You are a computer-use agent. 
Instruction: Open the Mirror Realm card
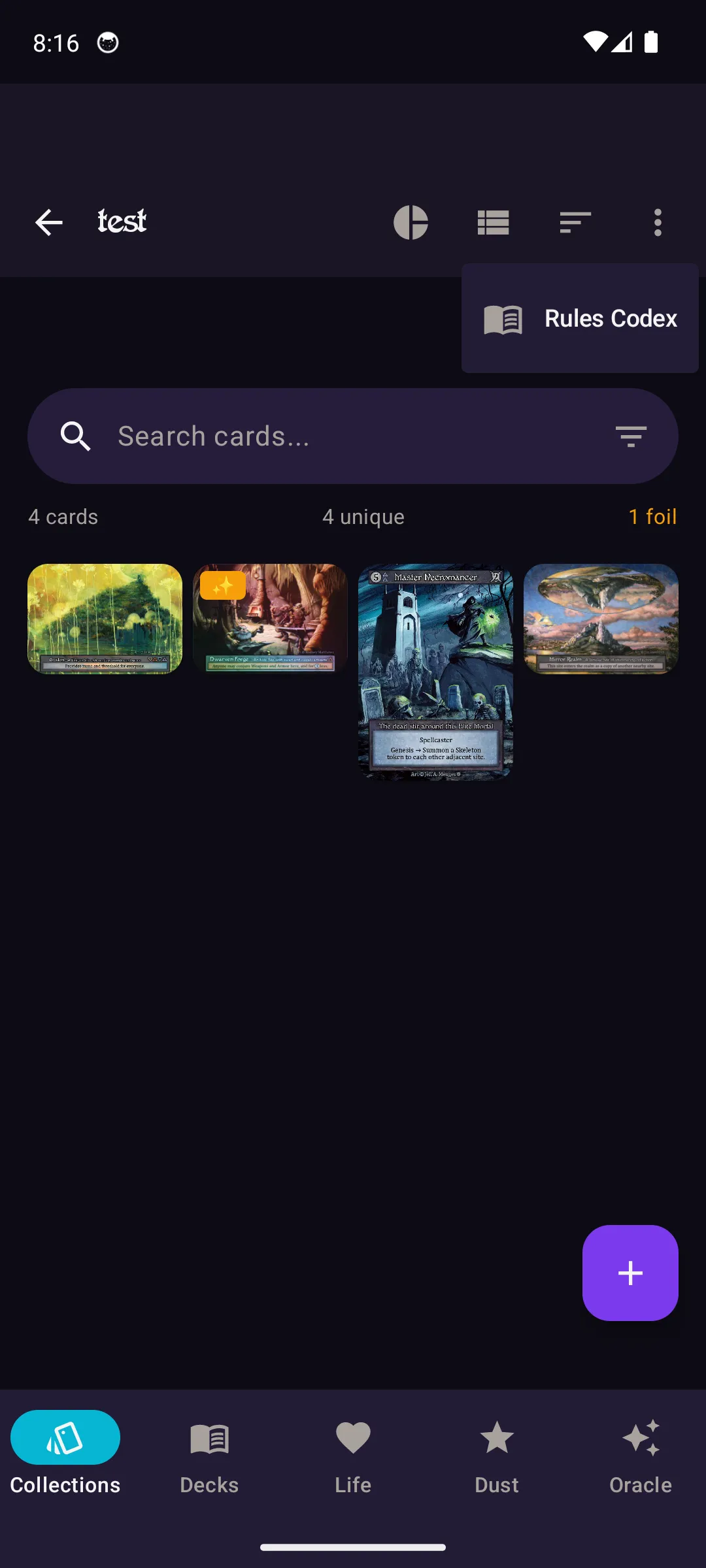[x=601, y=619]
